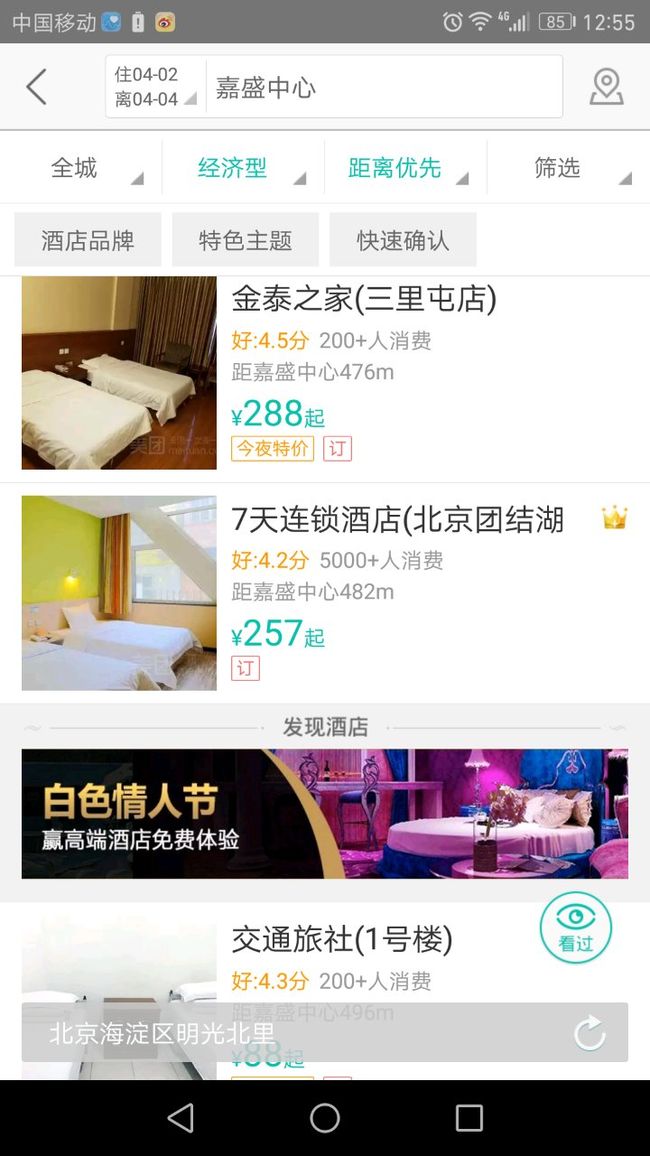Image resolution: width=650 pixels, height=1156 pixels.
Task: Enable the 快速确认 filter chip
Action: click(402, 240)
